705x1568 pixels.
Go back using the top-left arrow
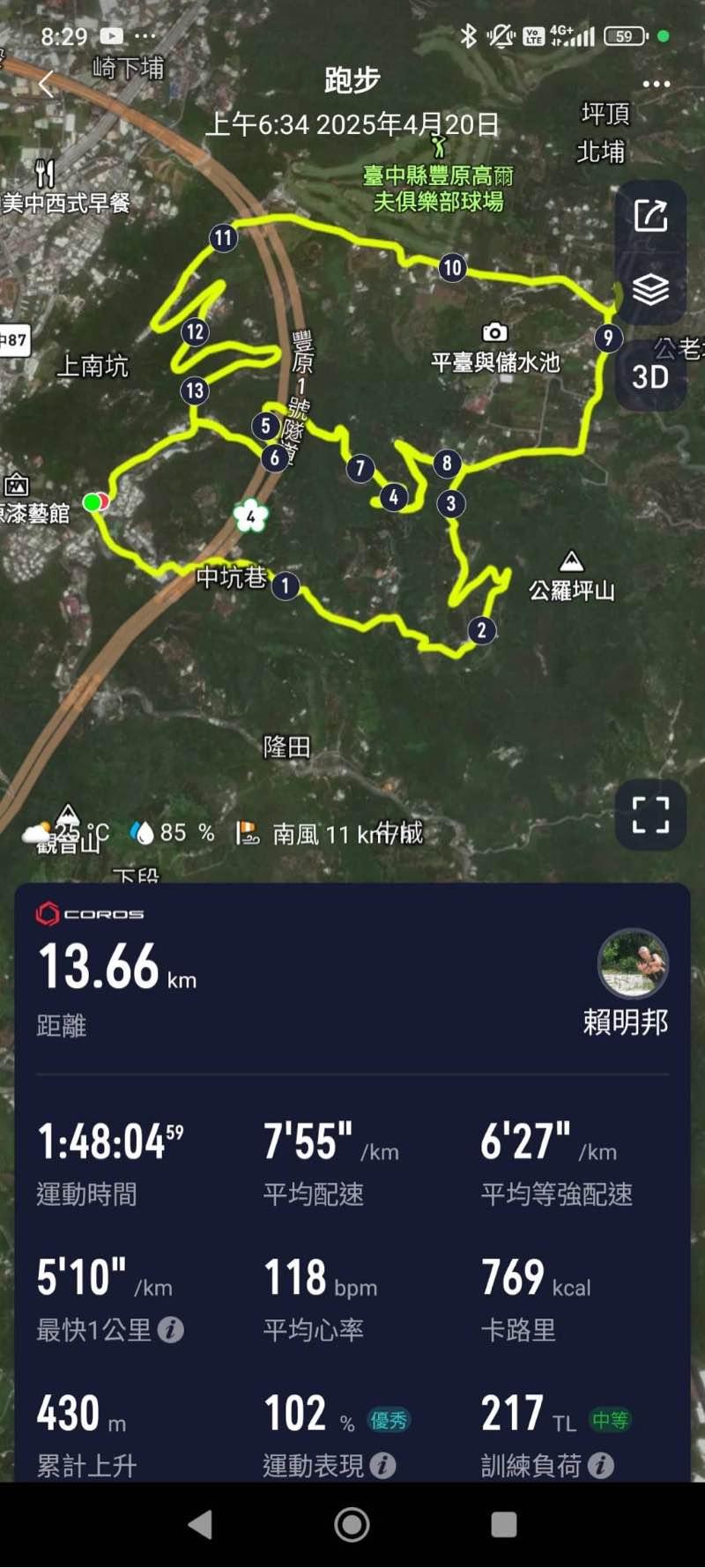(x=47, y=84)
